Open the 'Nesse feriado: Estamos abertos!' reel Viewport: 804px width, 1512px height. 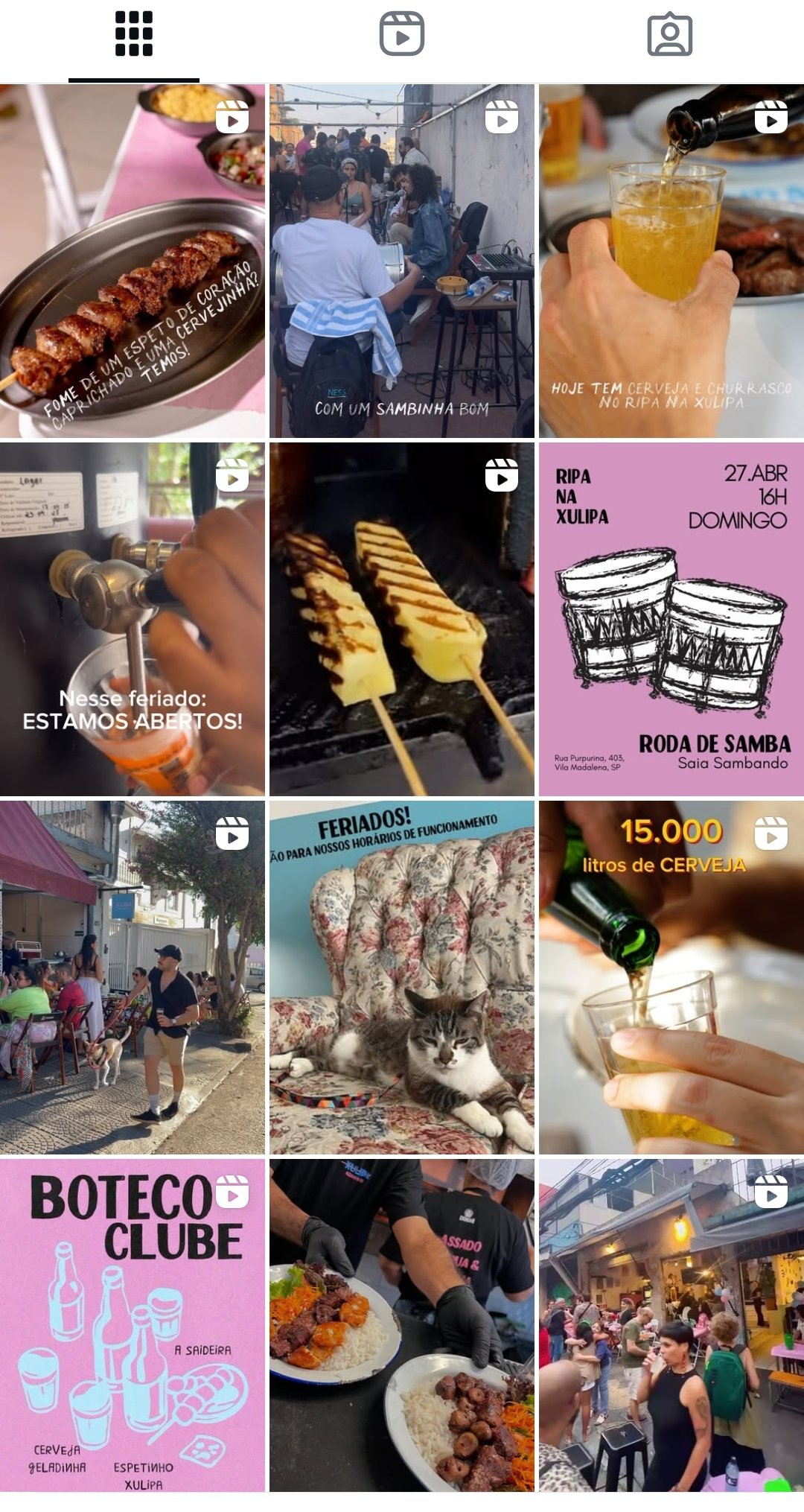tap(133, 620)
